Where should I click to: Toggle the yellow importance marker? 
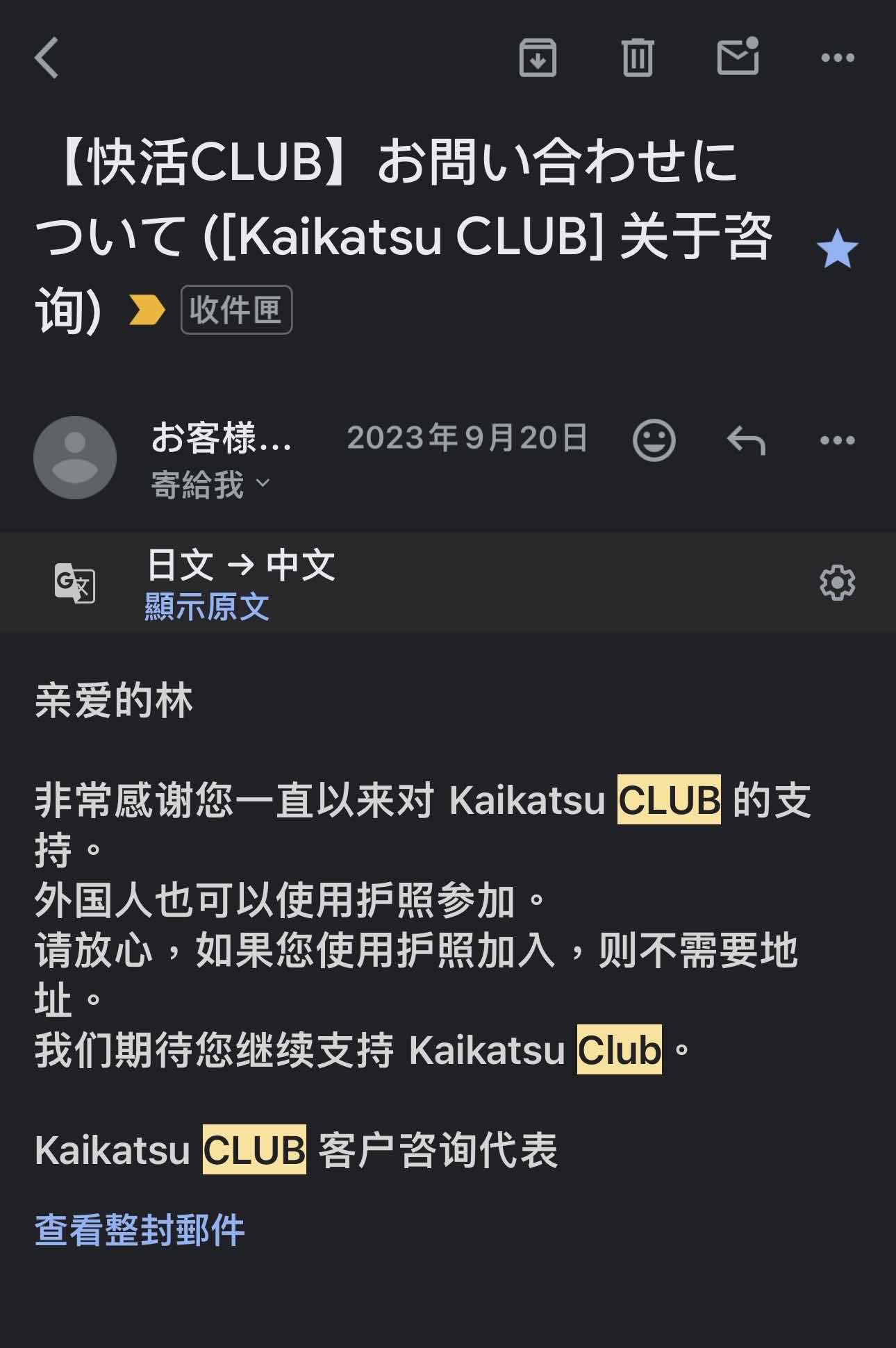click(147, 310)
